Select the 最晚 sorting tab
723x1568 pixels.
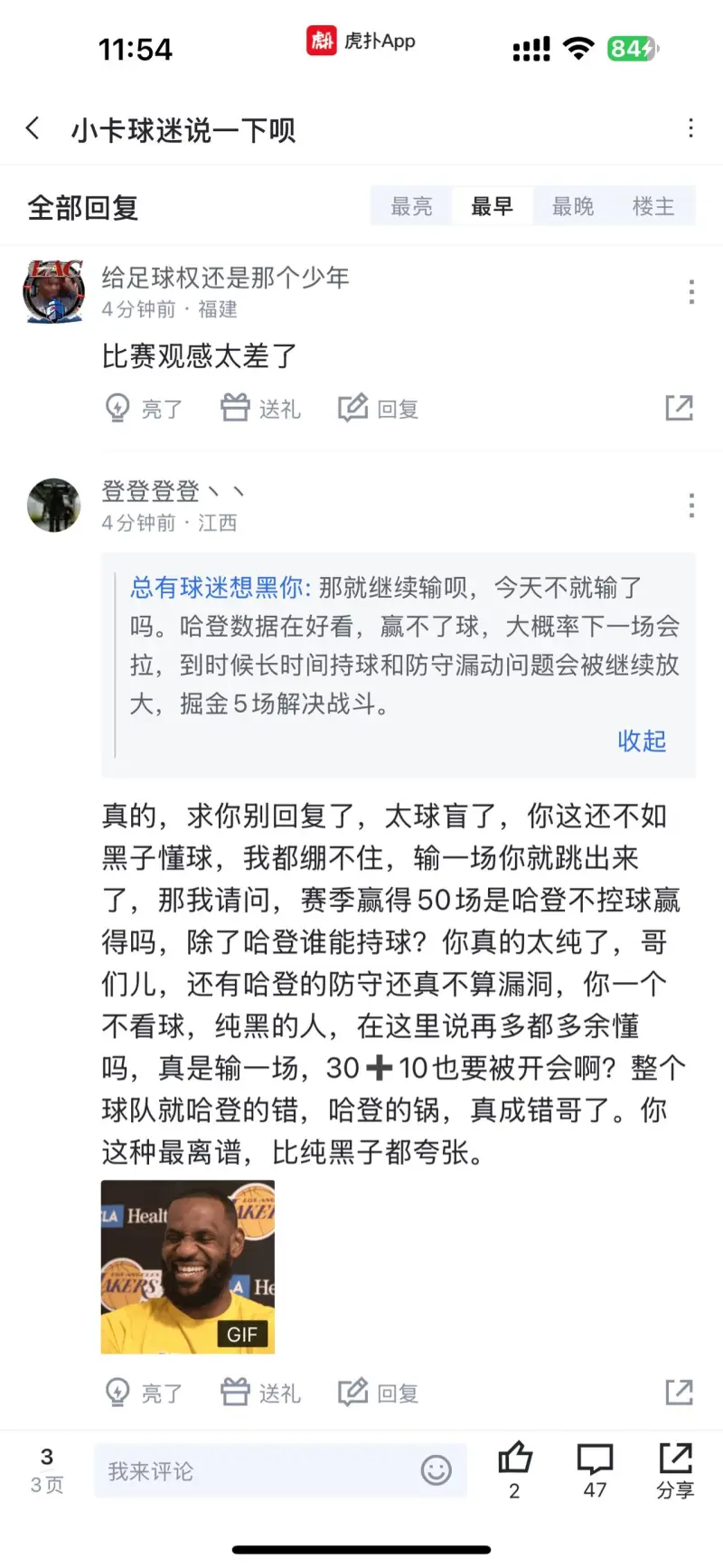tap(573, 206)
